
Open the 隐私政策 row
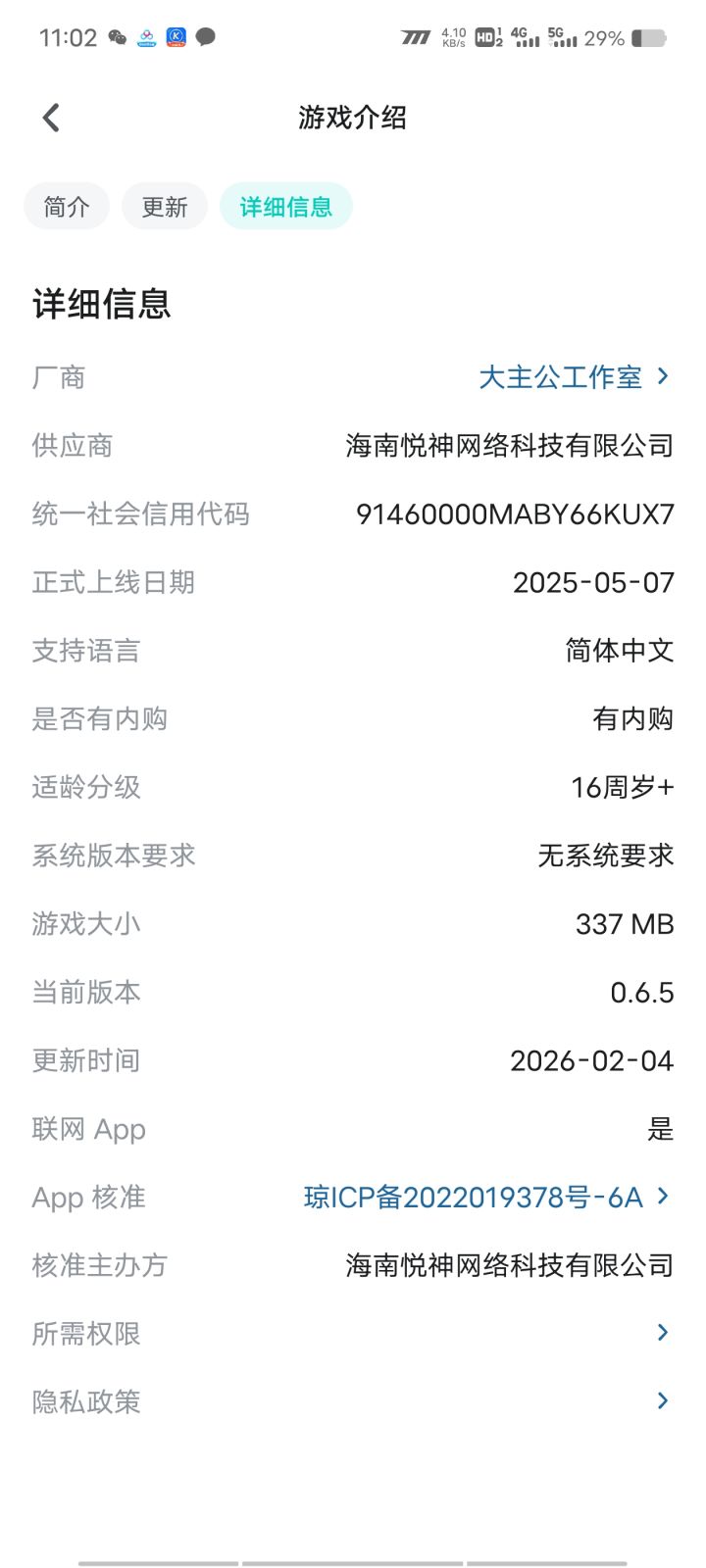click(x=353, y=1401)
